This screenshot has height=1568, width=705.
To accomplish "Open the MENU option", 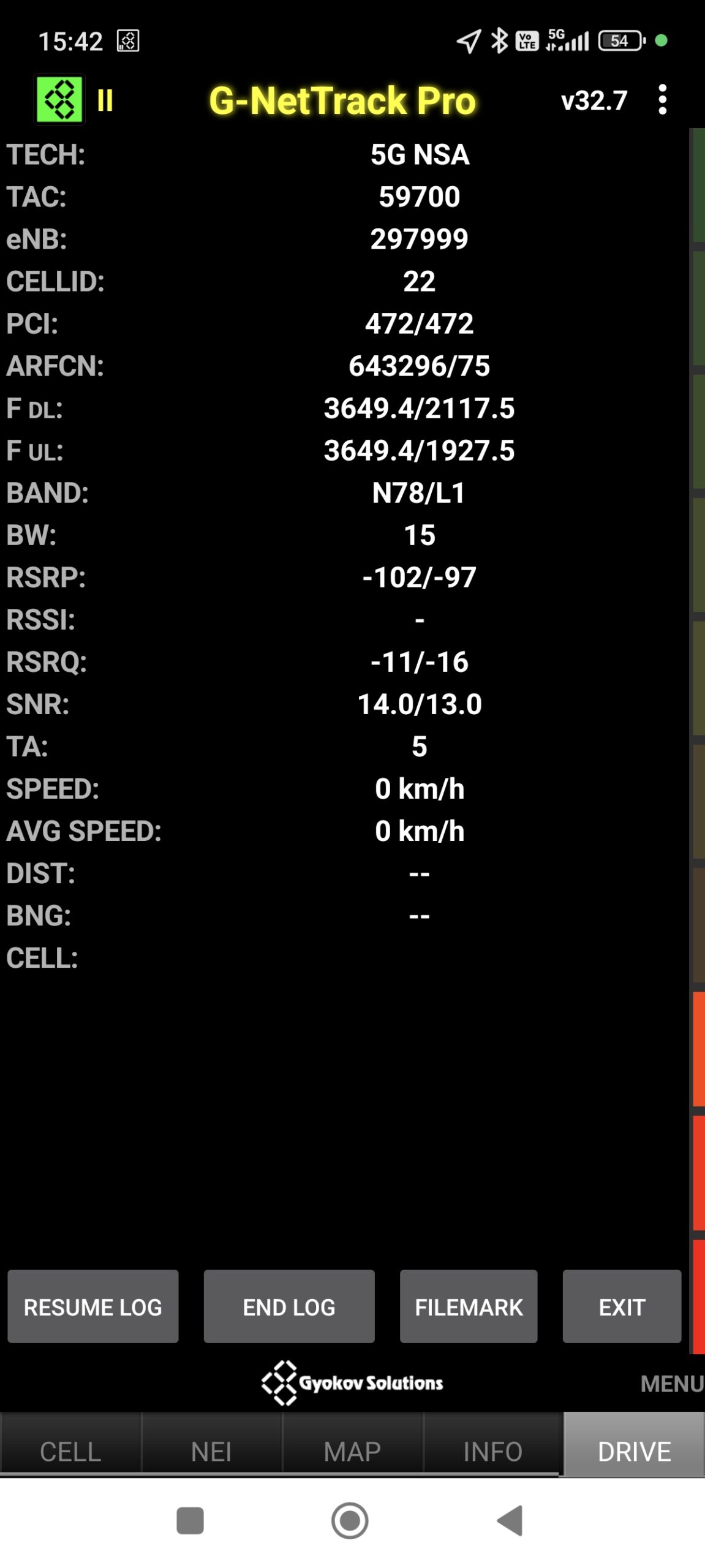I will (671, 1384).
